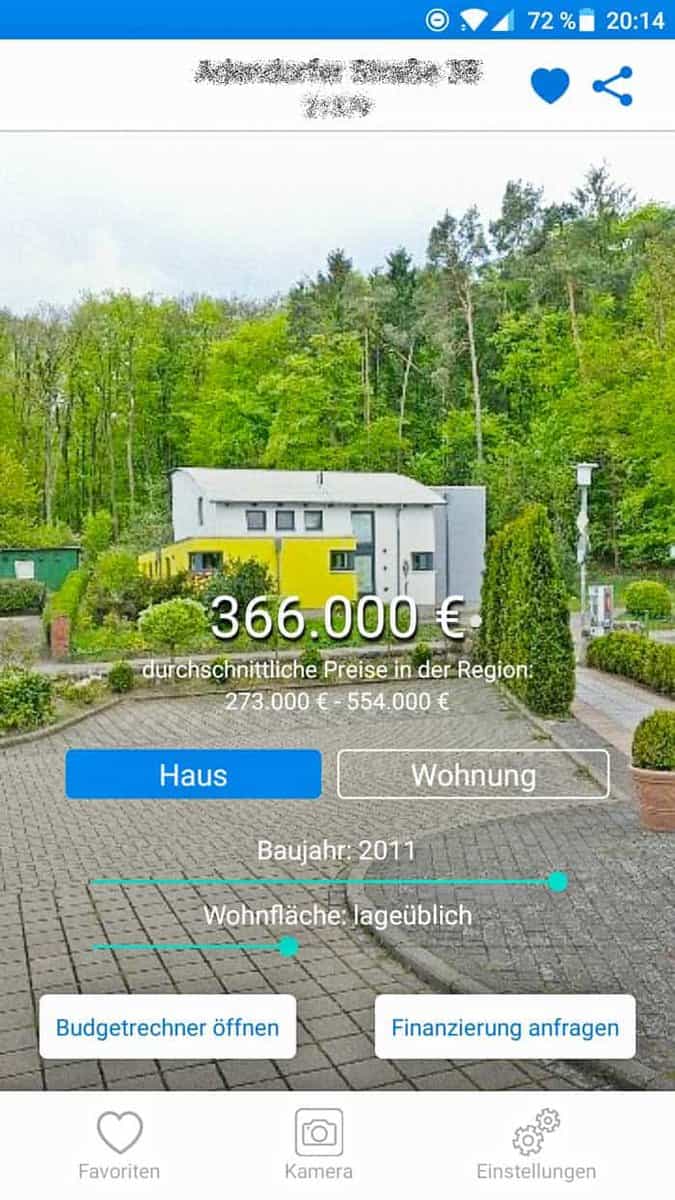The height and width of the screenshot is (1200, 675).
Task: Open Einstellungen
Action: click(x=536, y=1145)
